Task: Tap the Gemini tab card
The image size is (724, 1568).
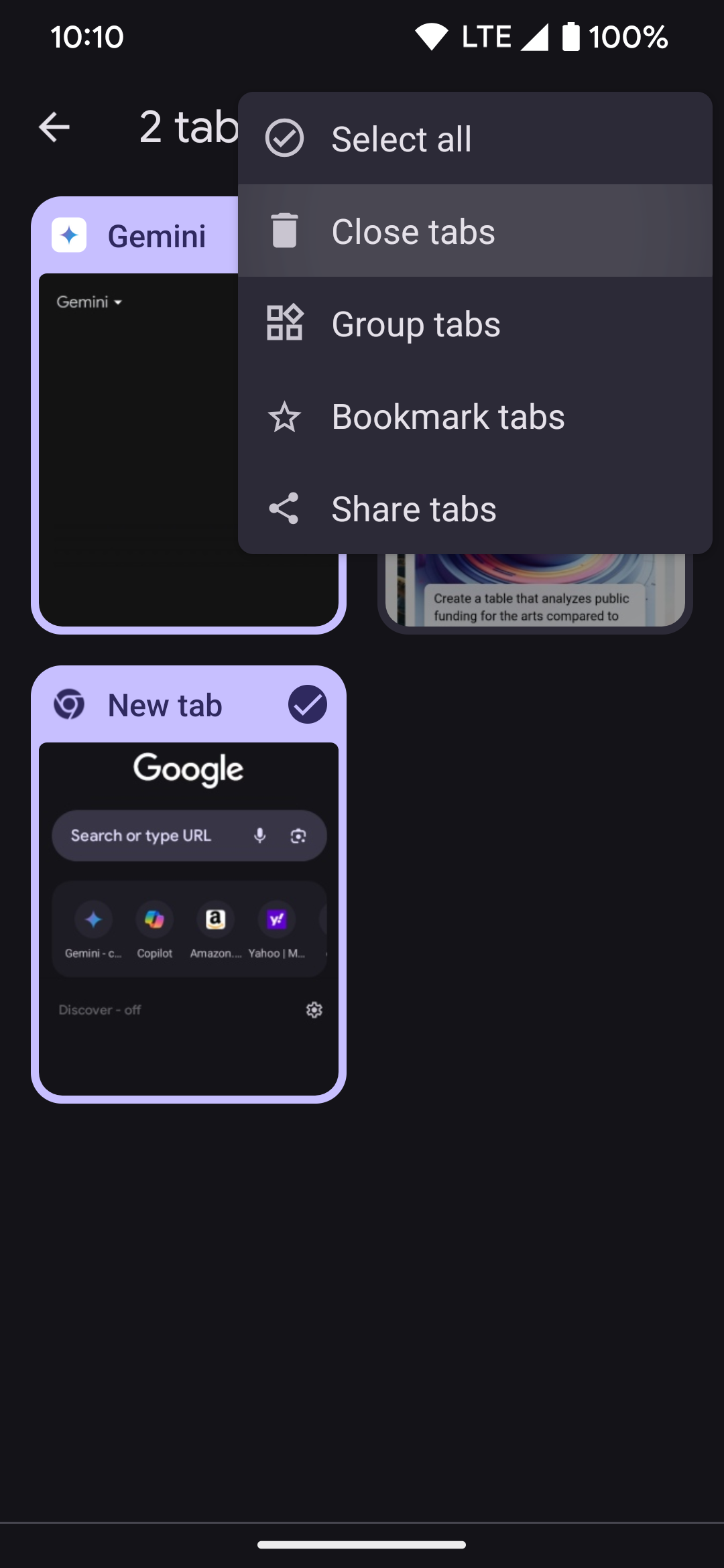Action: coord(134,415)
